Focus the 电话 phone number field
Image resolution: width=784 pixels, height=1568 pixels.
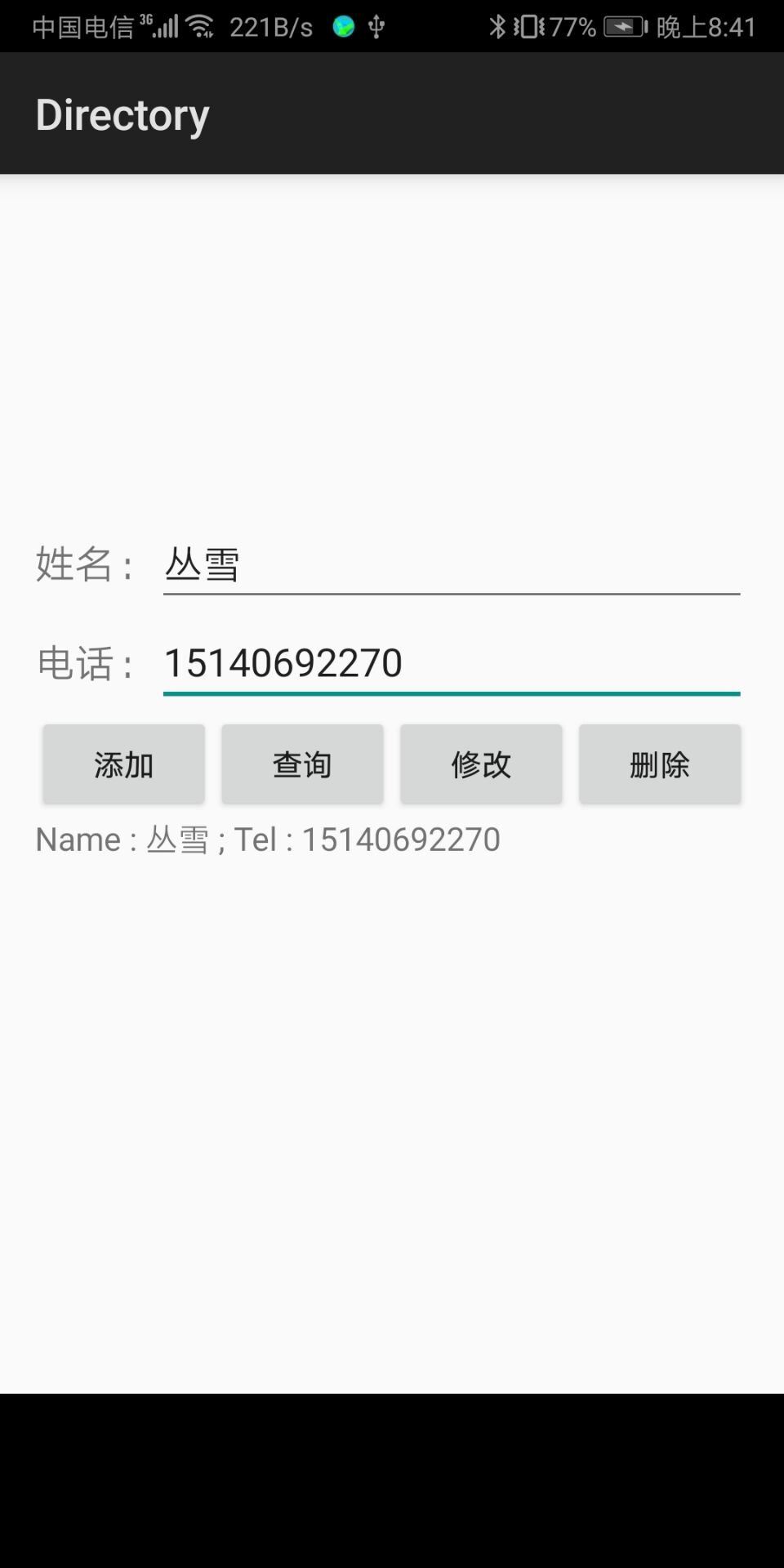coord(451,663)
